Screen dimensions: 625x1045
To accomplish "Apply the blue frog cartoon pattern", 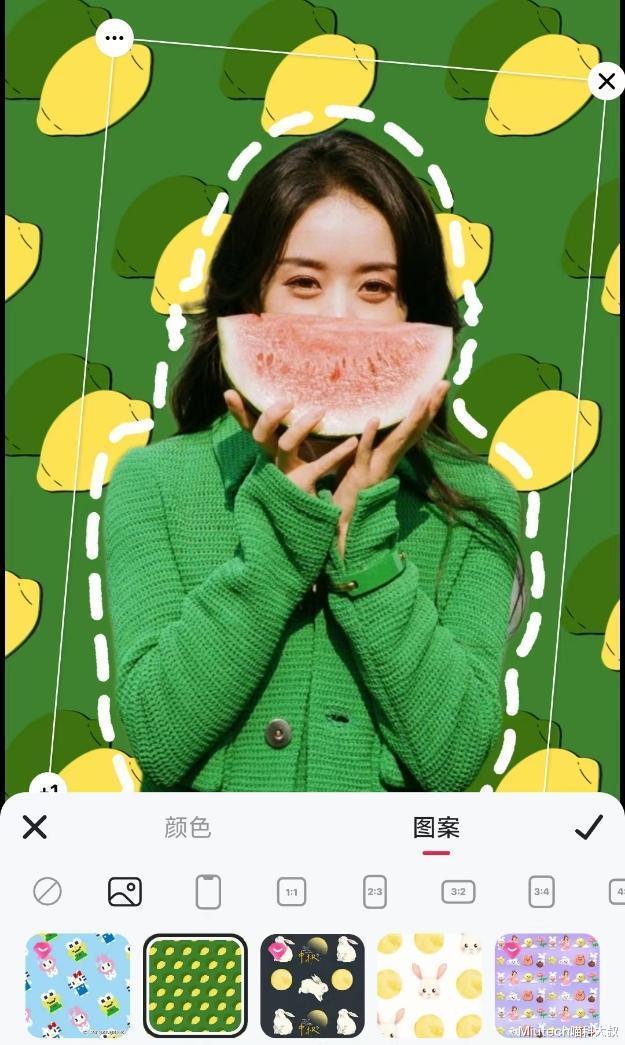I will coord(78,985).
